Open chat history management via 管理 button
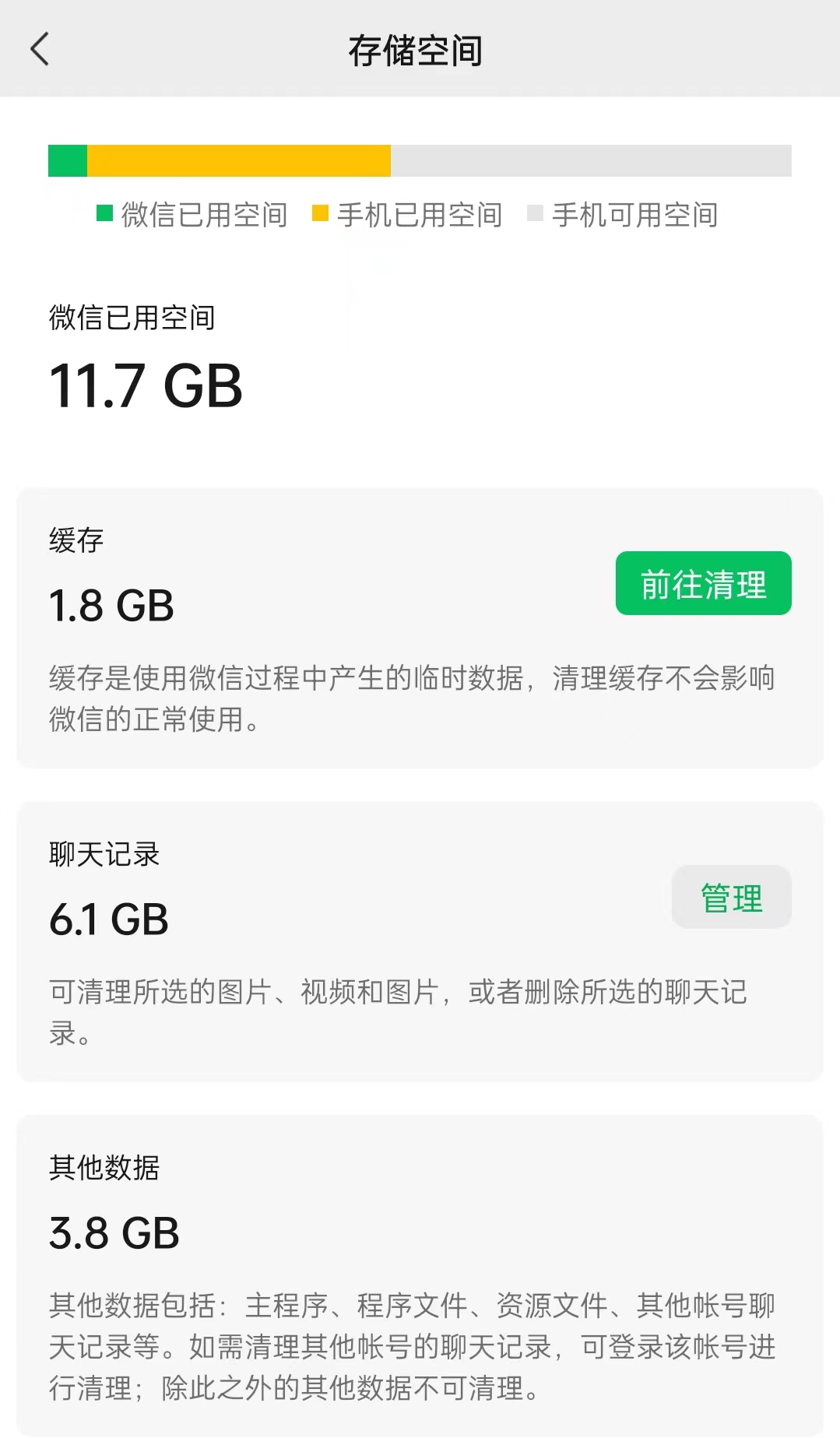This screenshot has width=840, height=1438. point(730,896)
